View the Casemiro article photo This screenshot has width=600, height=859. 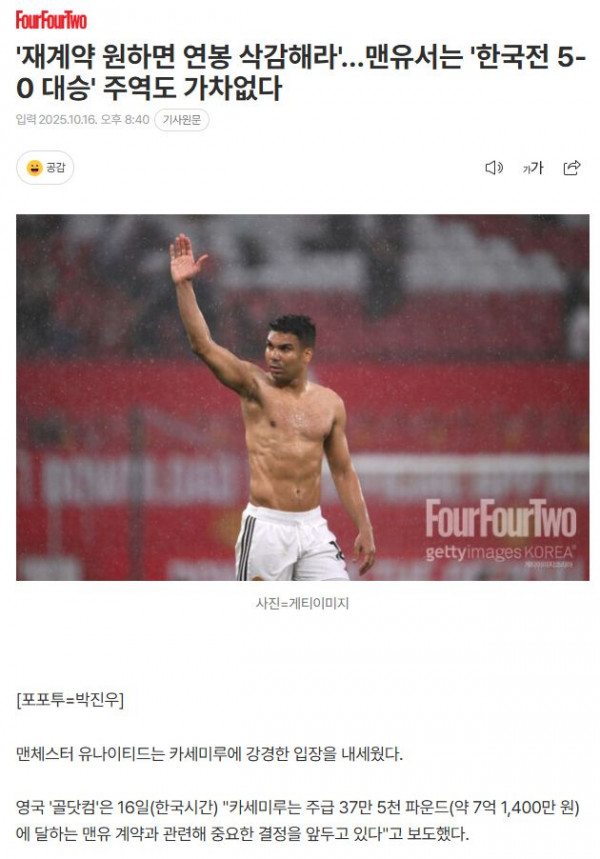(302, 397)
